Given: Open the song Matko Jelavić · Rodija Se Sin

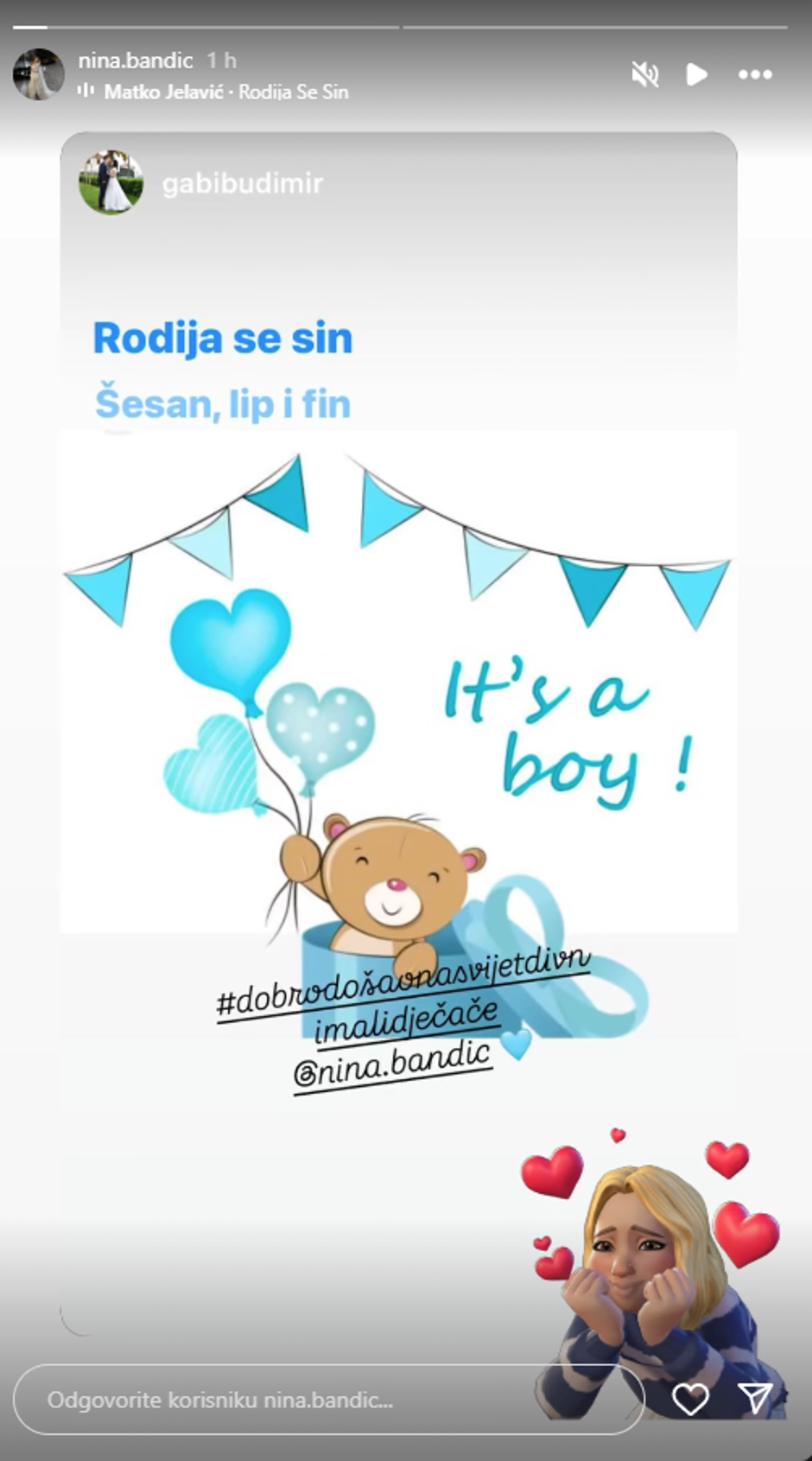Looking at the screenshot, I should click(226, 92).
